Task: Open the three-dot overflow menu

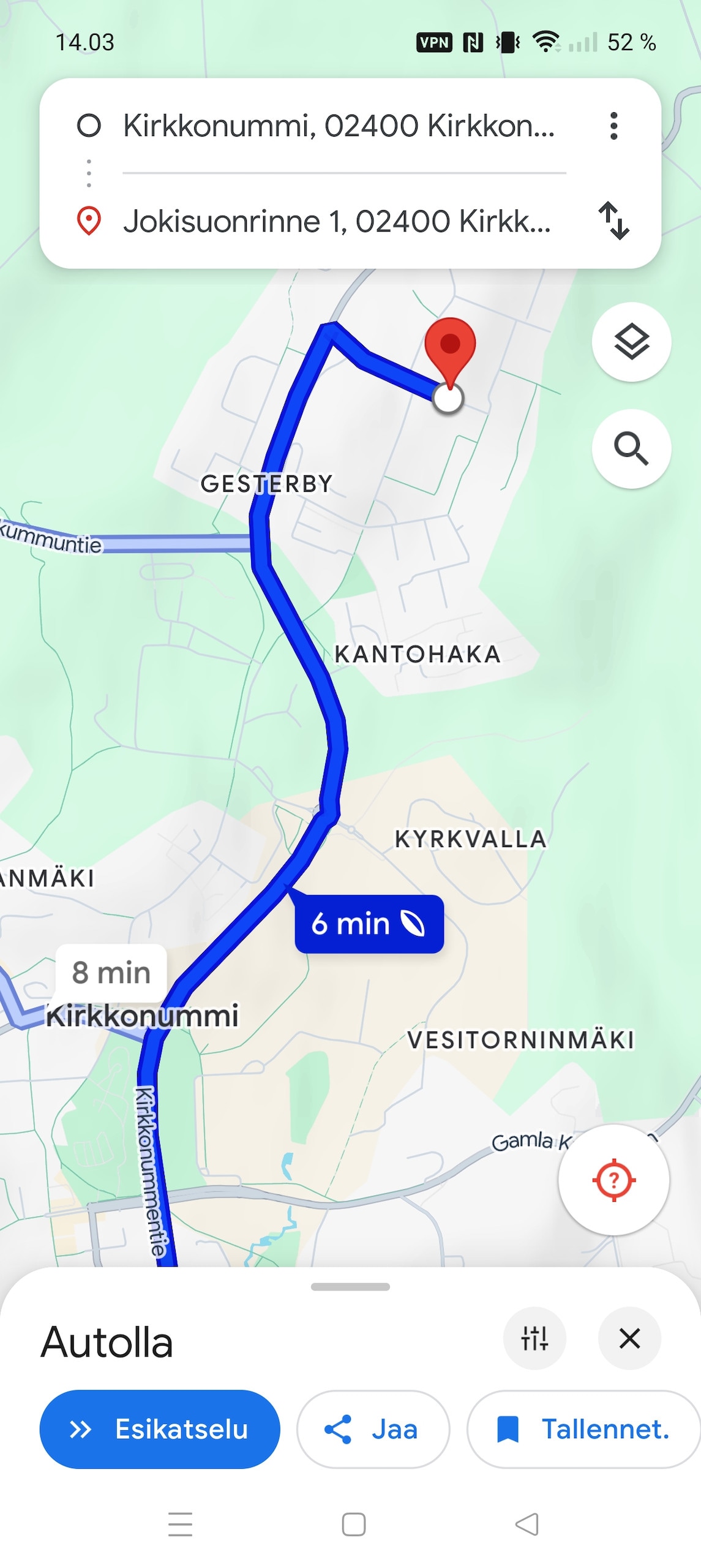Action: [613, 126]
